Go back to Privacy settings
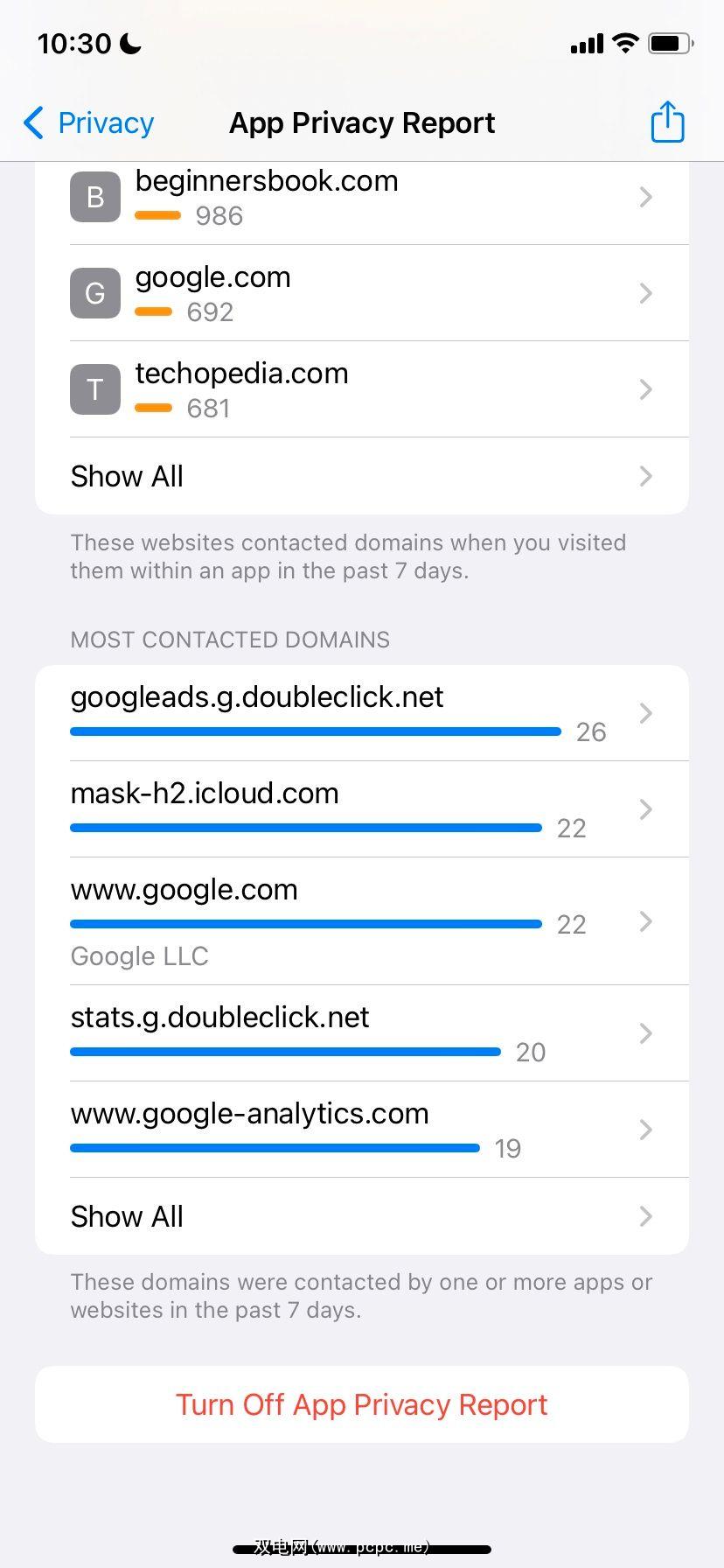Image resolution: width=724 pixels, height=1568 pixels. coord(88,123)
